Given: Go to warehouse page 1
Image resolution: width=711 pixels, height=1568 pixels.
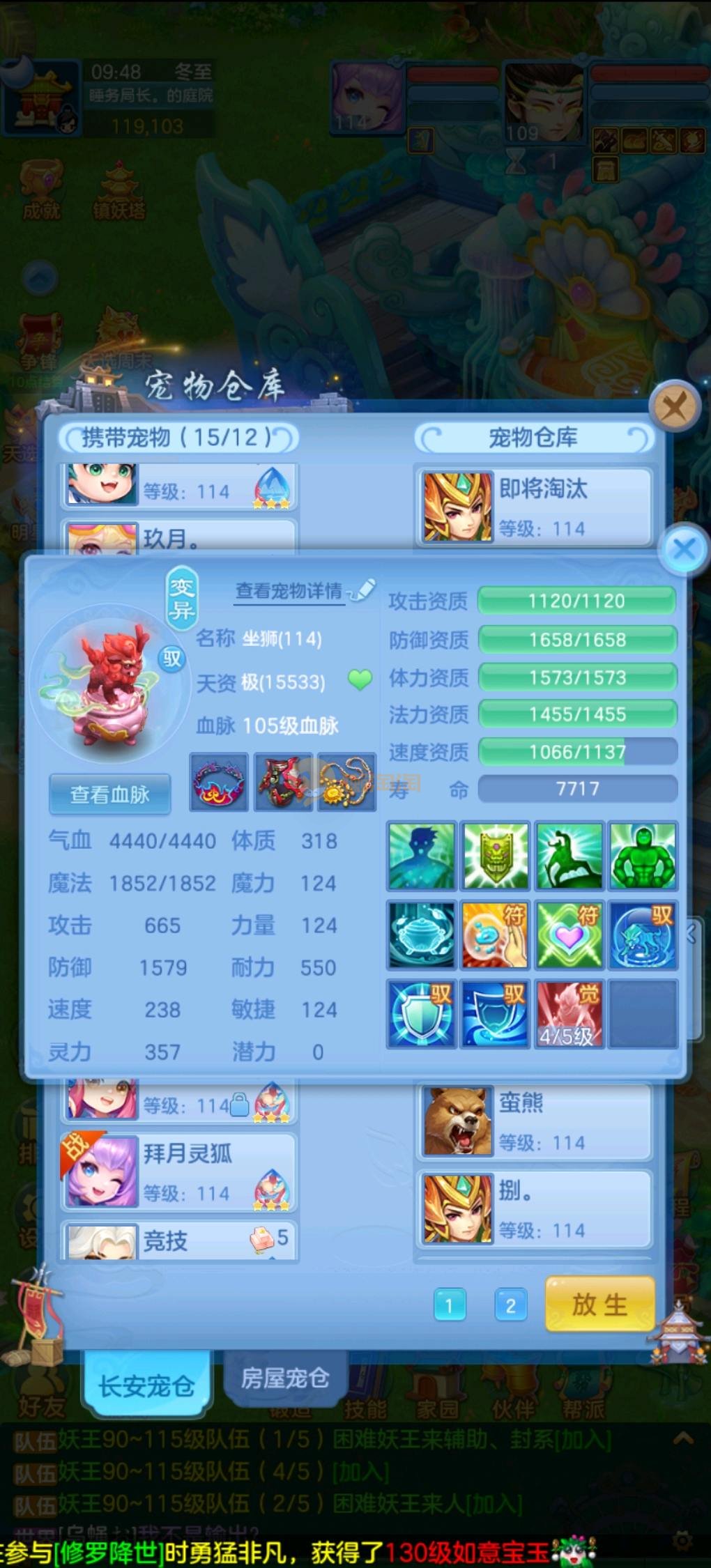Looking at the screenshot, I should pos(449,1305).
